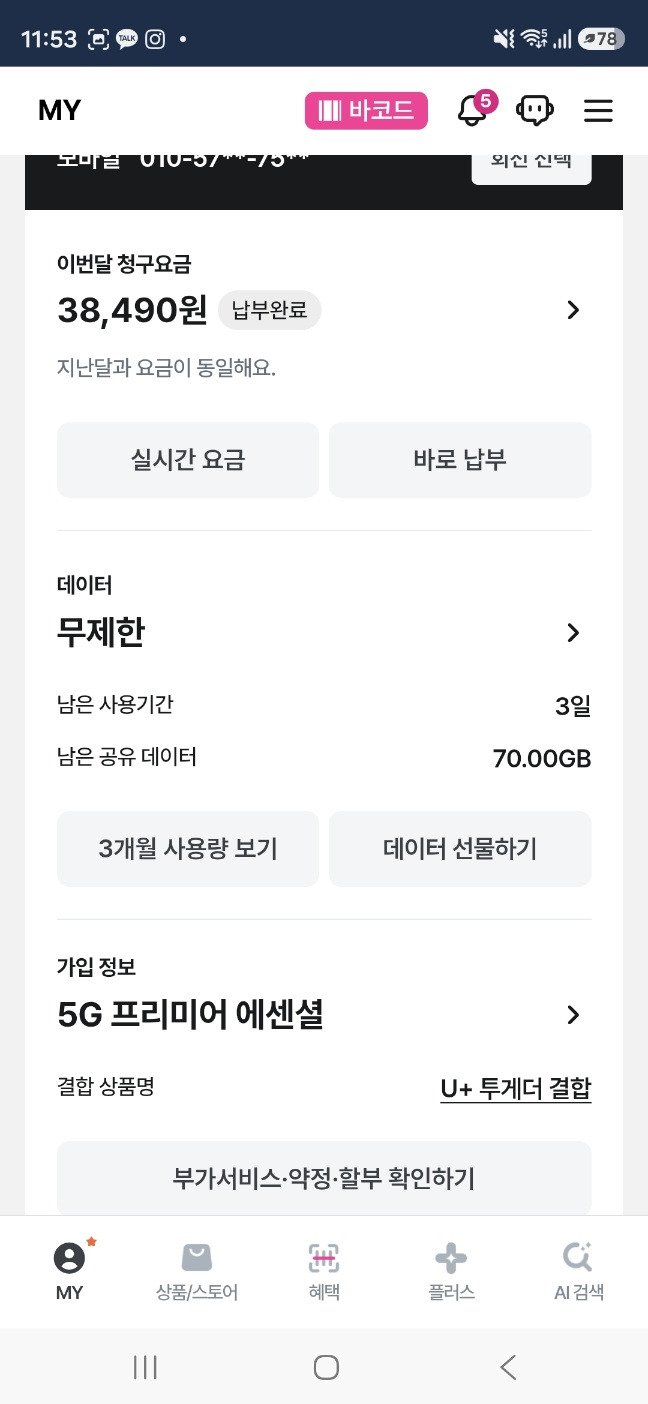View this month's bill details chevron

click(x=573, y=310)
